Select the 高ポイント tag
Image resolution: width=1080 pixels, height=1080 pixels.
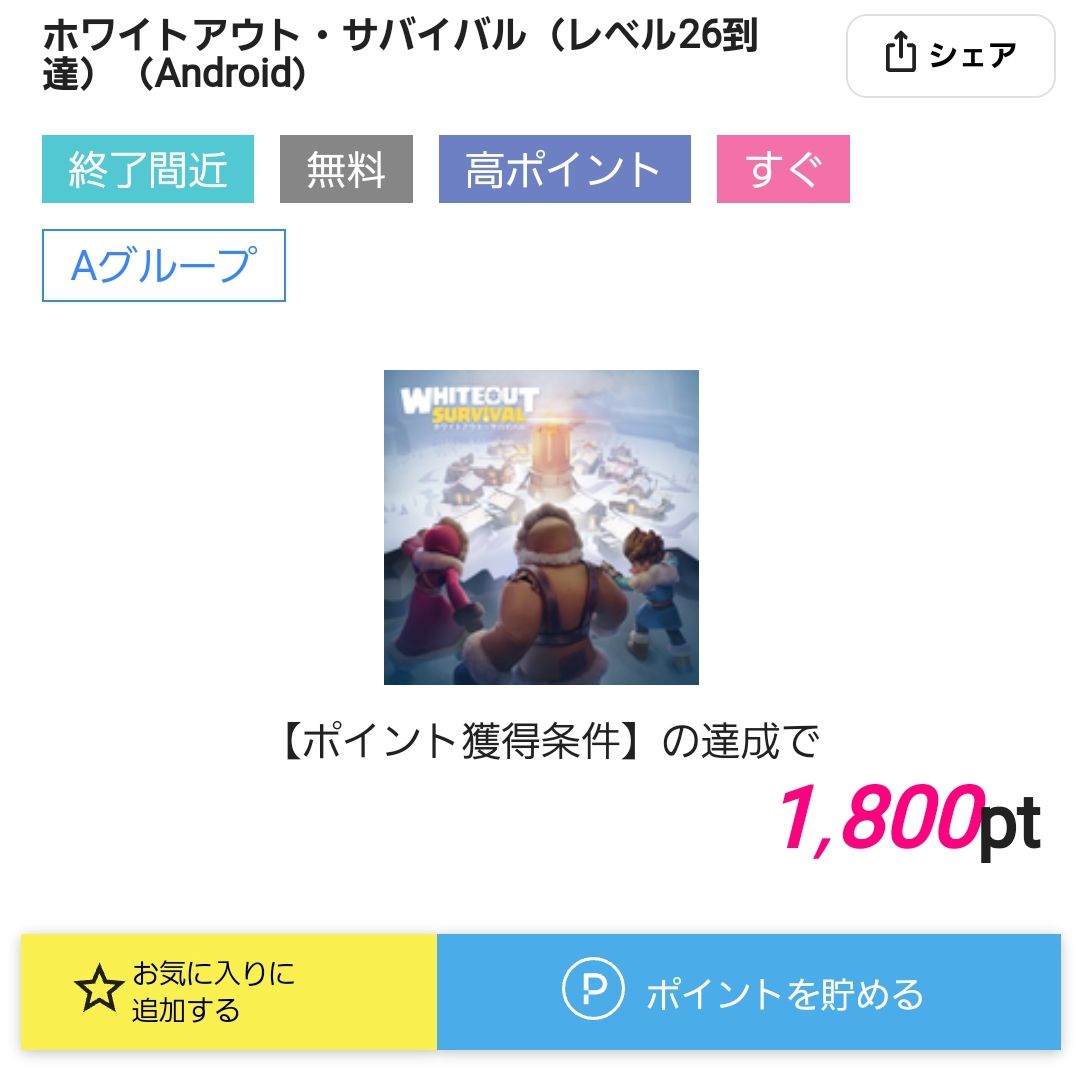pos(564,170)
